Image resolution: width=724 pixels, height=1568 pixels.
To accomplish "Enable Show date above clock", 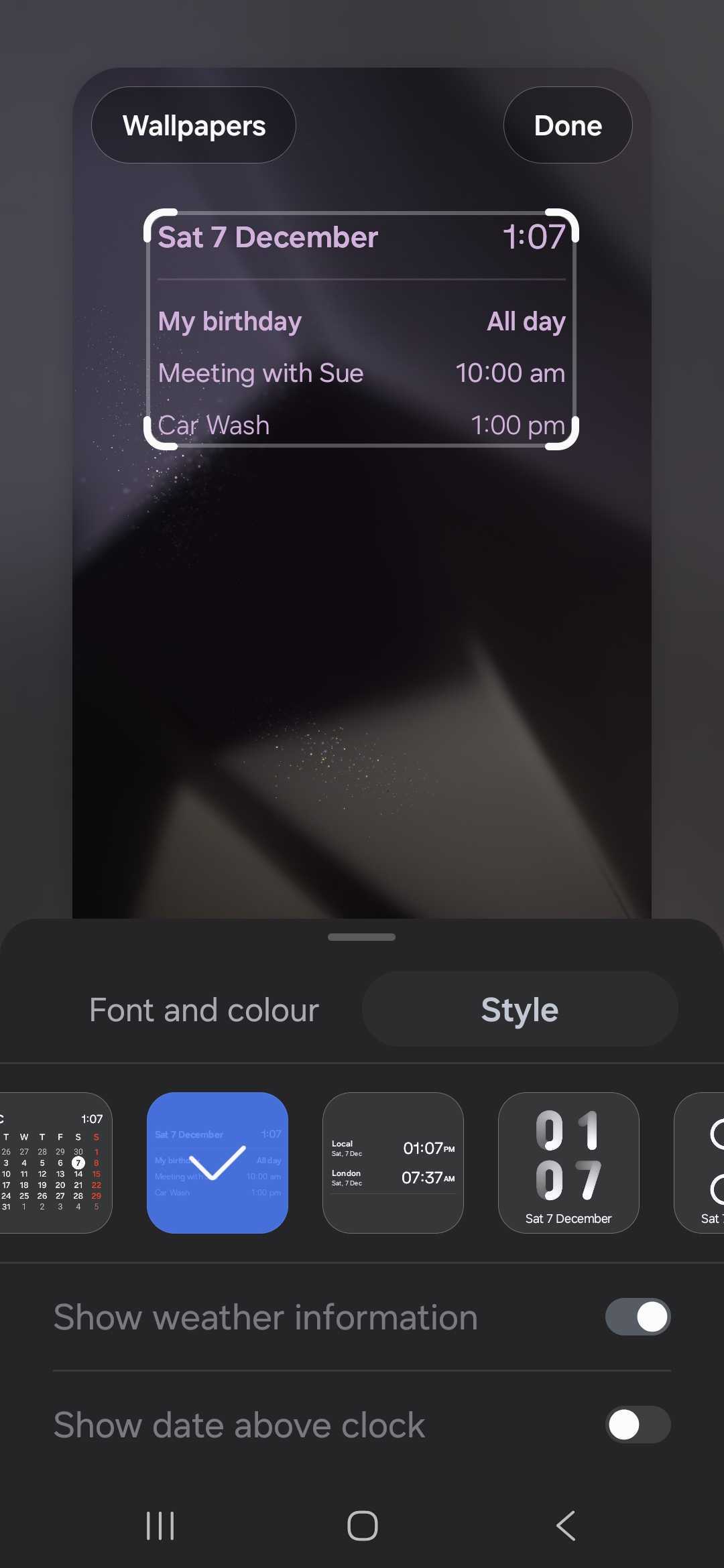I will tap(638, 1425).
